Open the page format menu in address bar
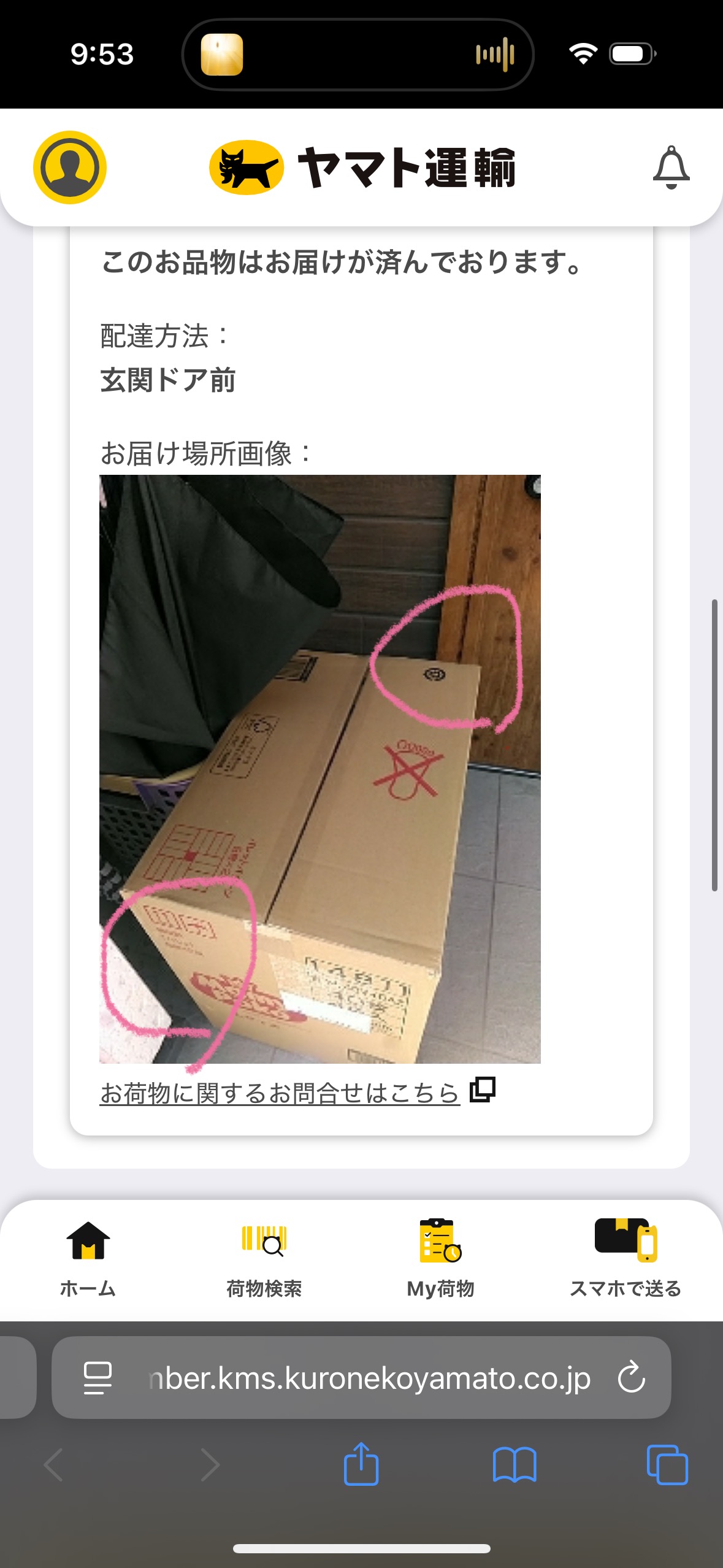Image resolution: width=723 pixels, height=1568 pixels. coord(97,1378)
